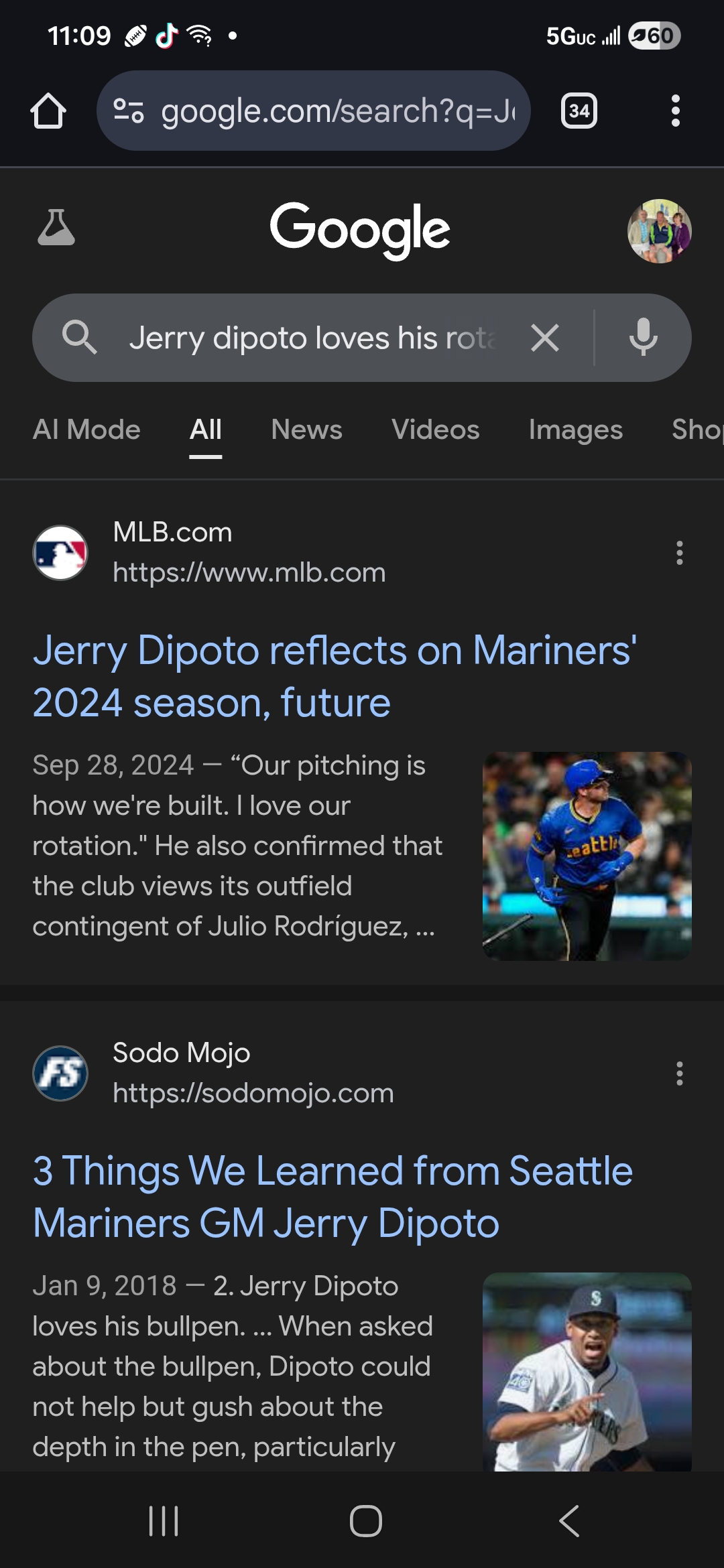This screenshot has height=1568, width=724.
Task: Show recent apps from the navigation bar
Action: coord(164,1521)
